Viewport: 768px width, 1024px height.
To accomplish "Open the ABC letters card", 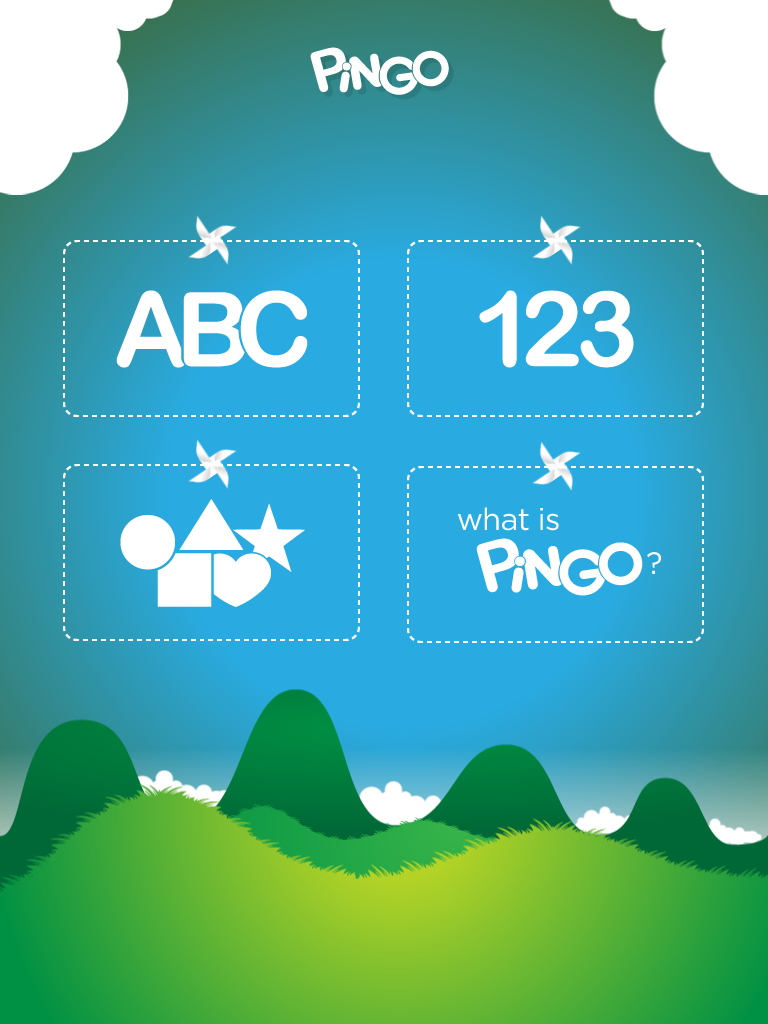I will click(211, 329).
